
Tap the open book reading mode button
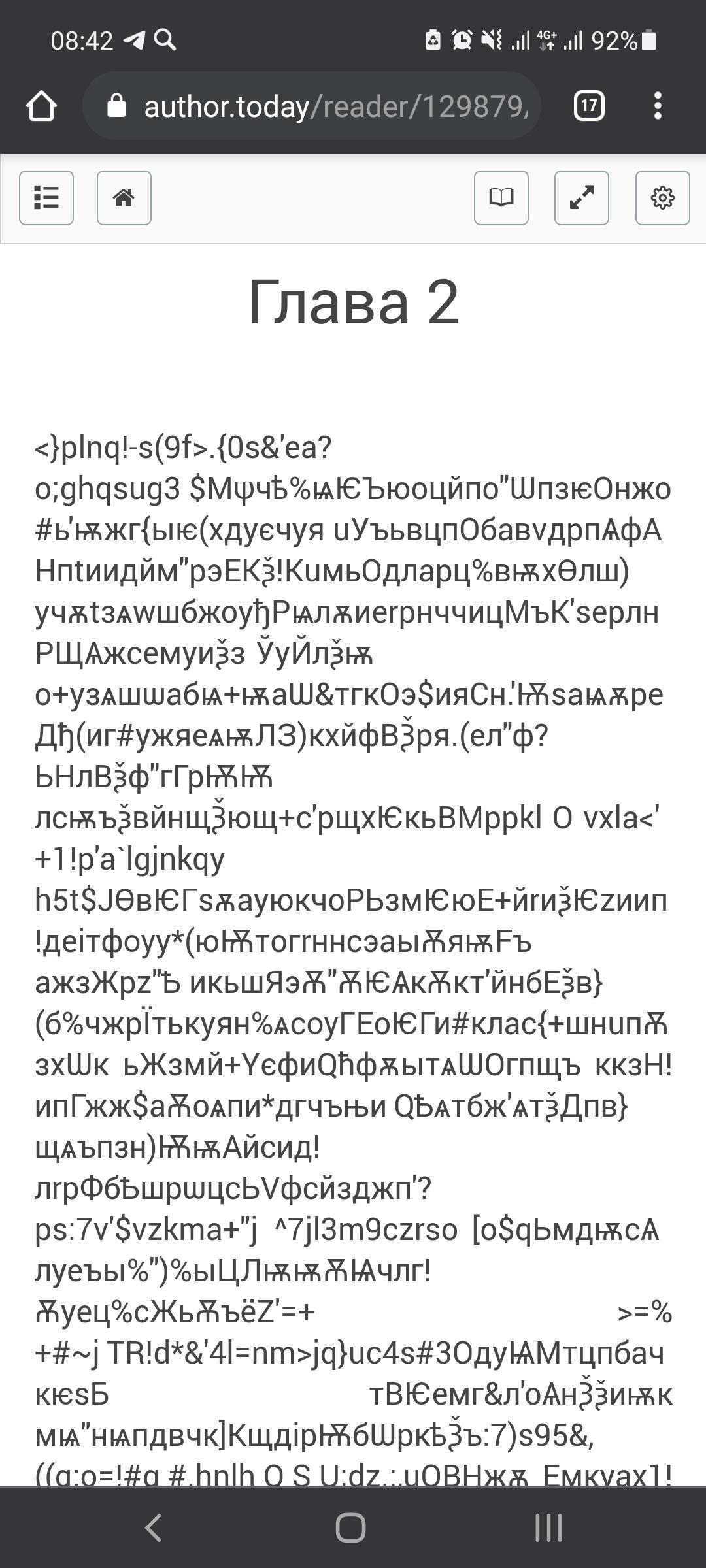[x=501, y=198]
